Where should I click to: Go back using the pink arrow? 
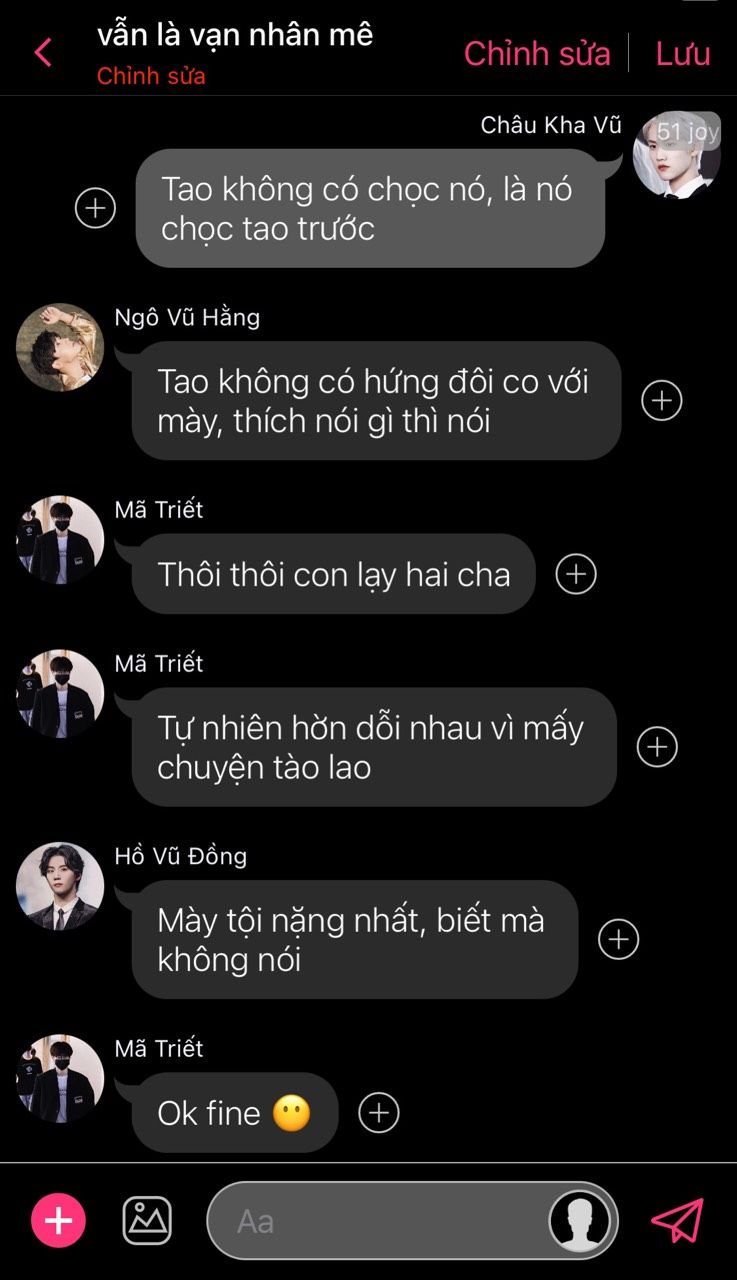click(43, 53)
